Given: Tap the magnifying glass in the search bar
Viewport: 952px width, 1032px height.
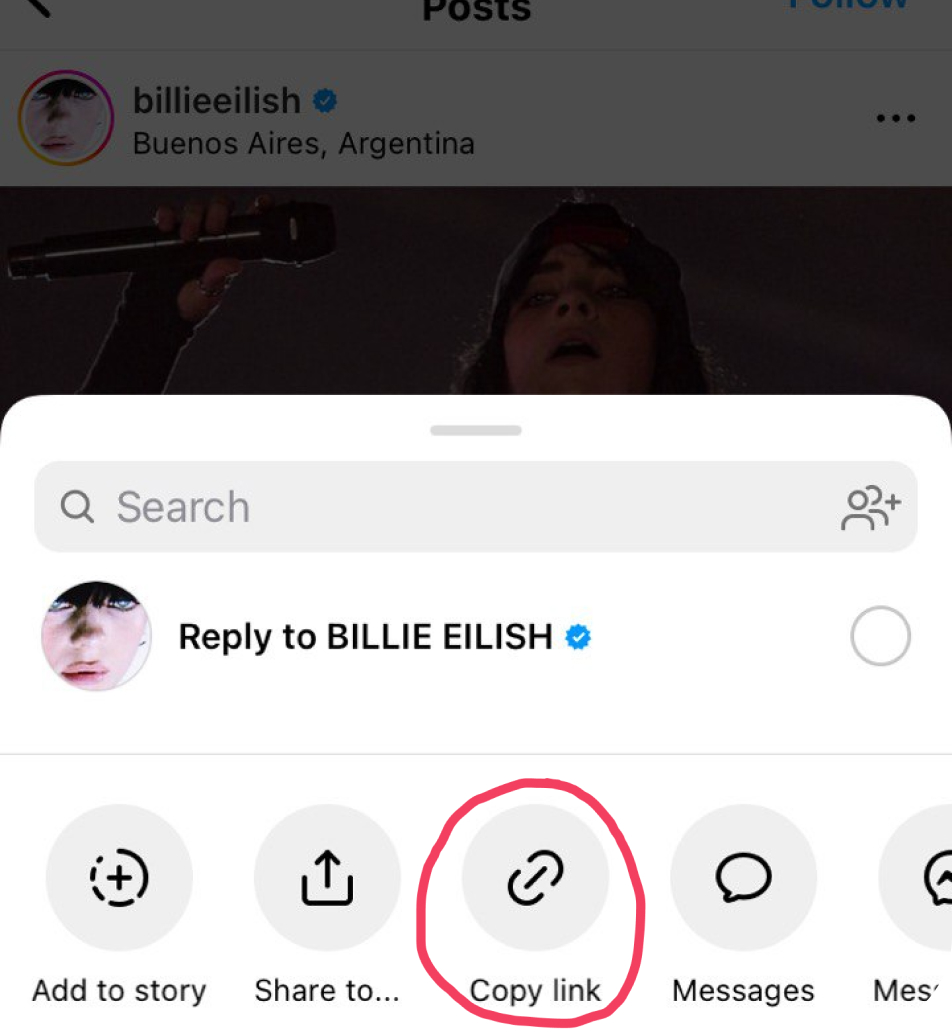Looking at the screenshot, I should [75, 507].
